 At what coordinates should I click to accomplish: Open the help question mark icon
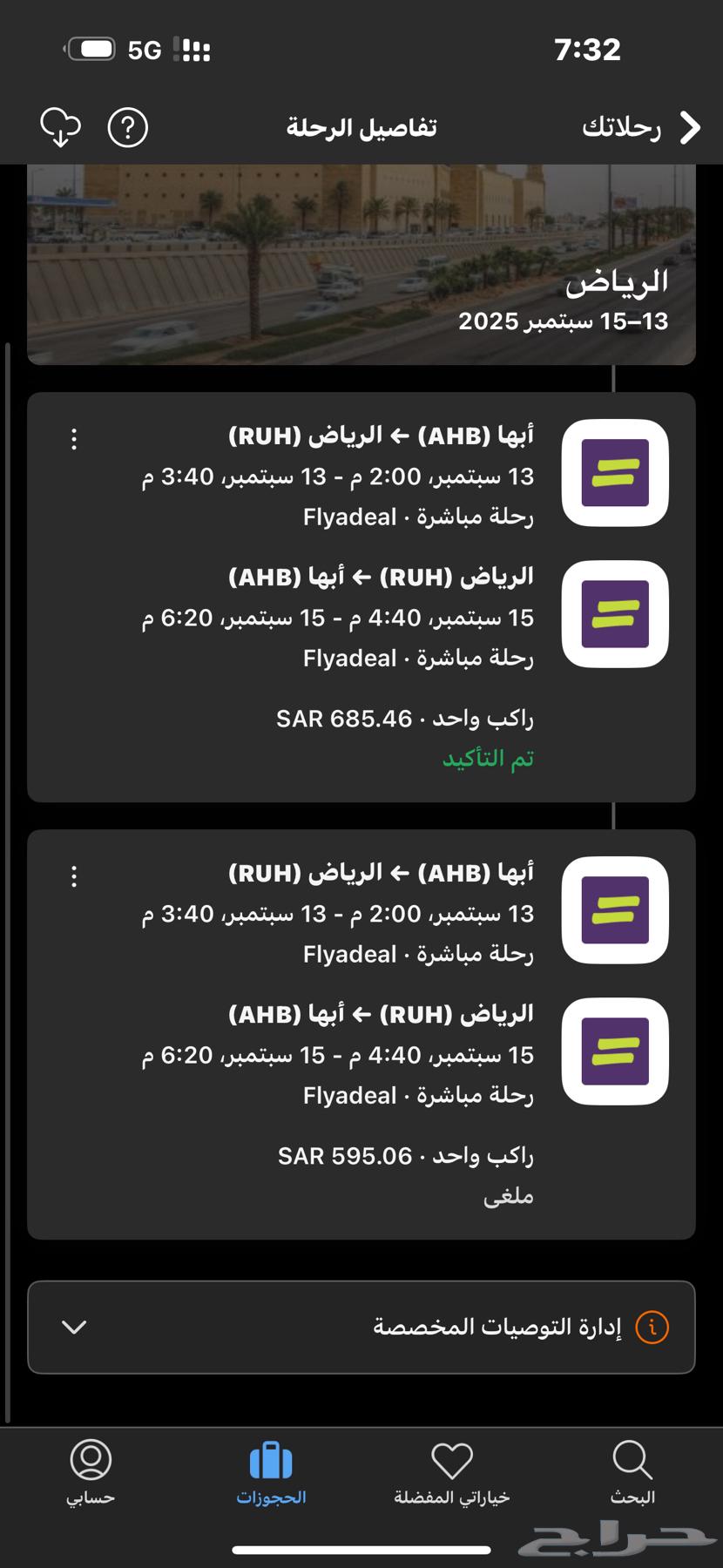point(127,128)
